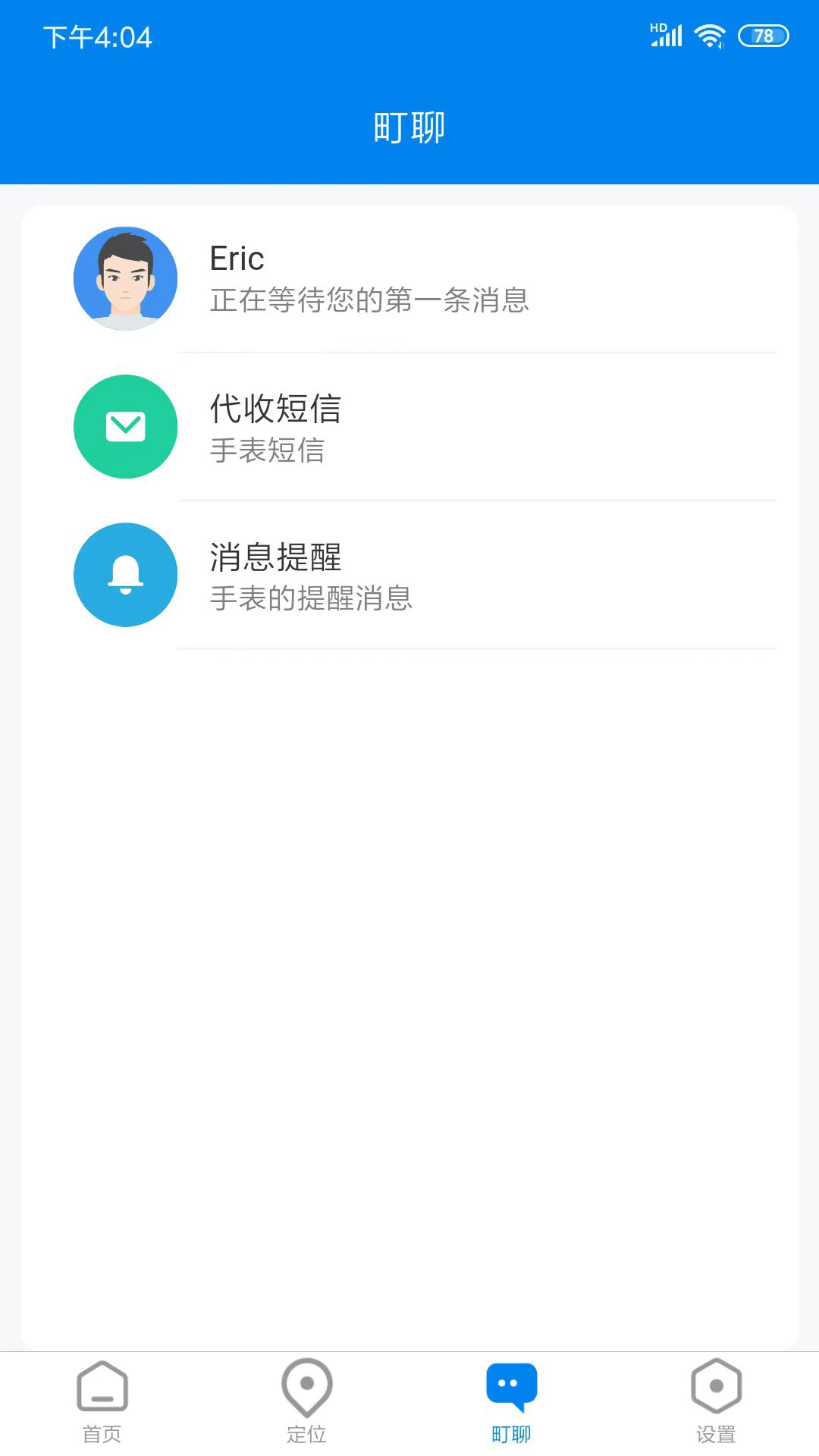The image size is (819, 1456).
Task: Open the conversation with Eric
Action: (x=409, y=278)
